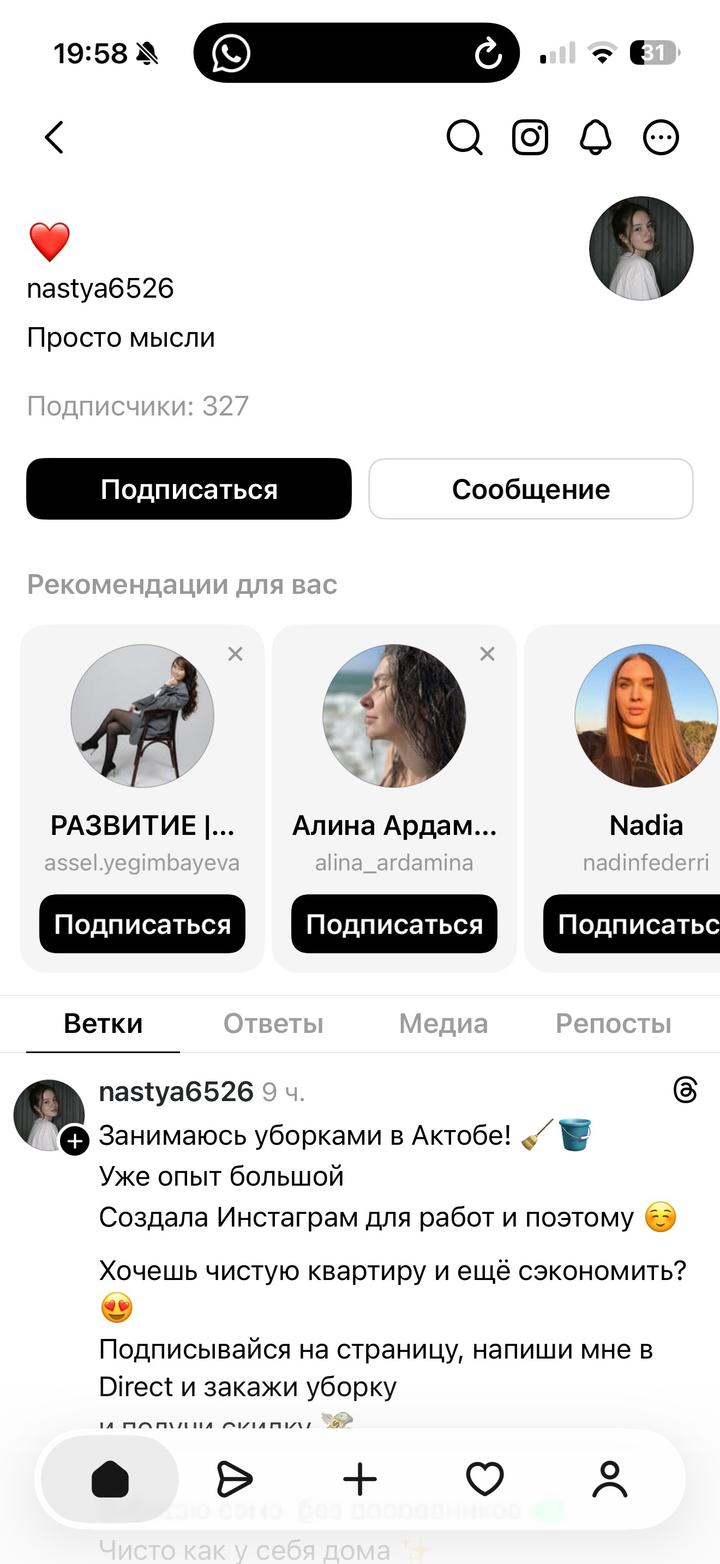This screenshot has height=1564, width=720.
Task: Switch to the Репосты tab
Action: pyautogui.click(x=613, y=1023)
